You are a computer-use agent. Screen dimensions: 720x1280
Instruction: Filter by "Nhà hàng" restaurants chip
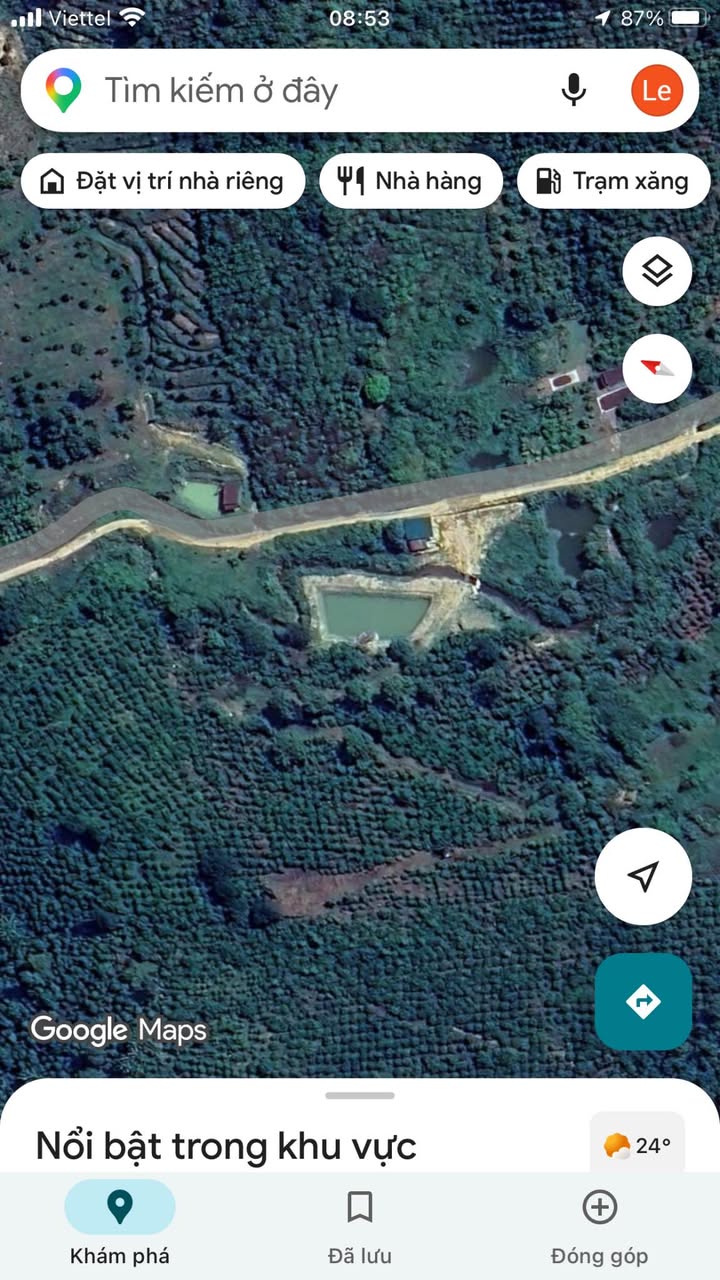(x=410, y=181)
